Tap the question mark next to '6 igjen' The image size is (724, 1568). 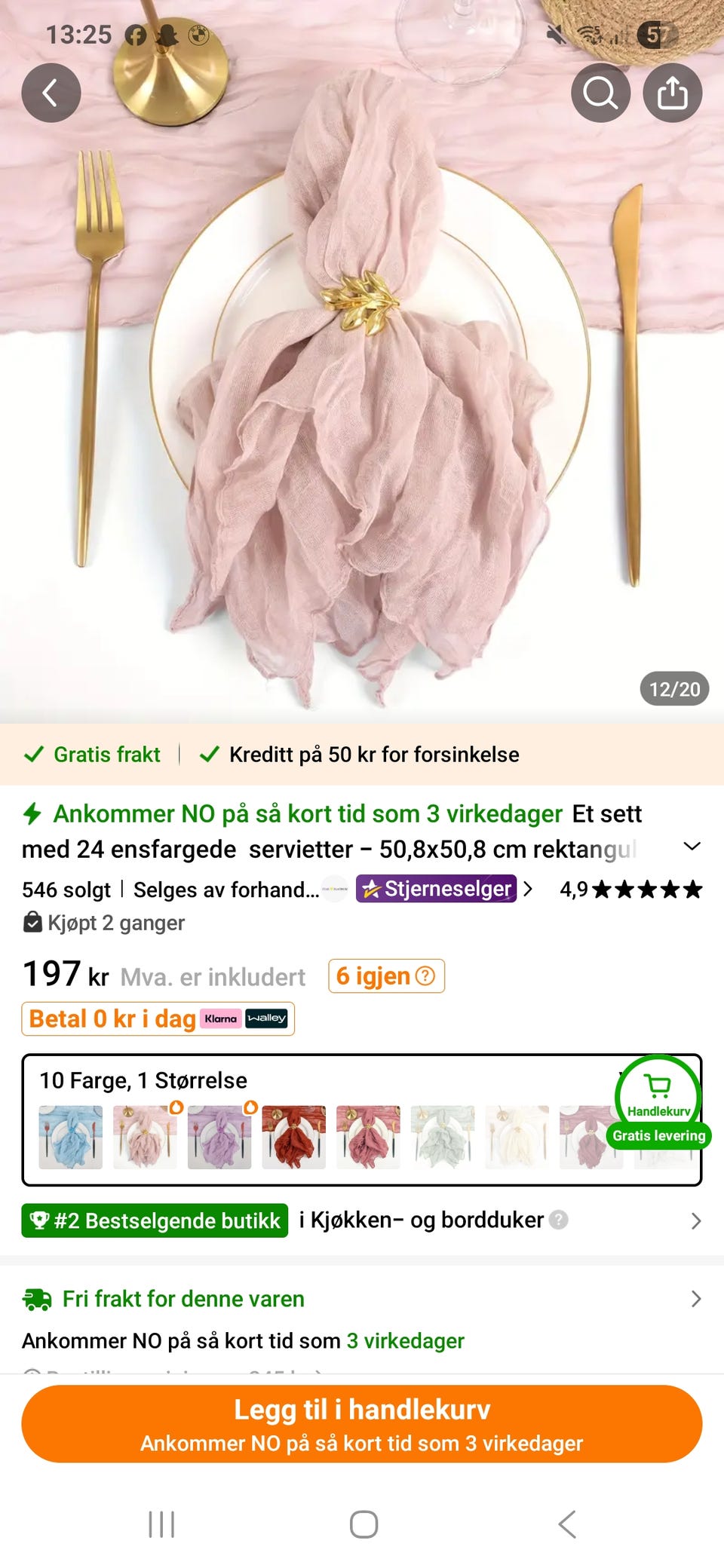click(x=425, y=975)
